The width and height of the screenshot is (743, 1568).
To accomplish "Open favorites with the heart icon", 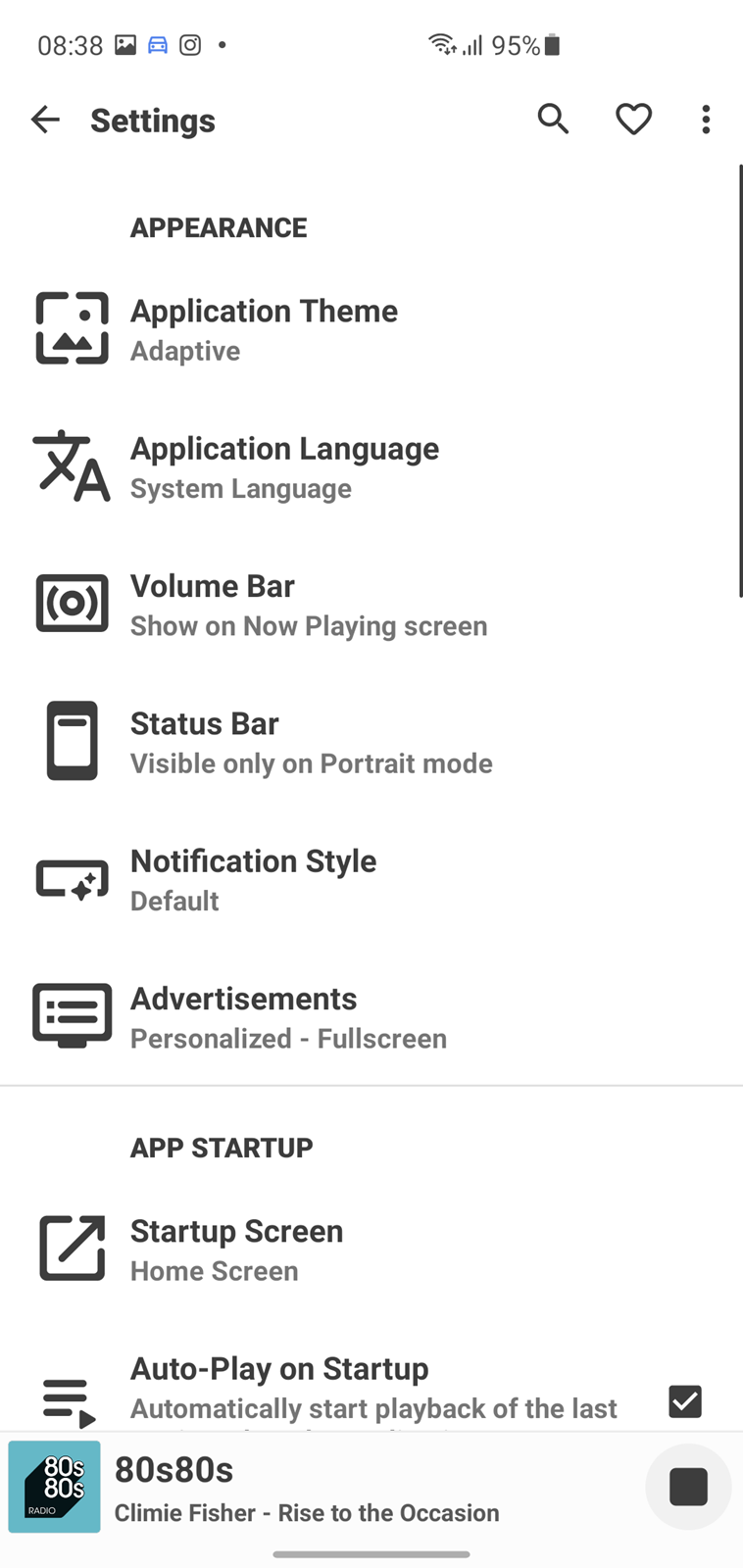I will tap(633, 120).
